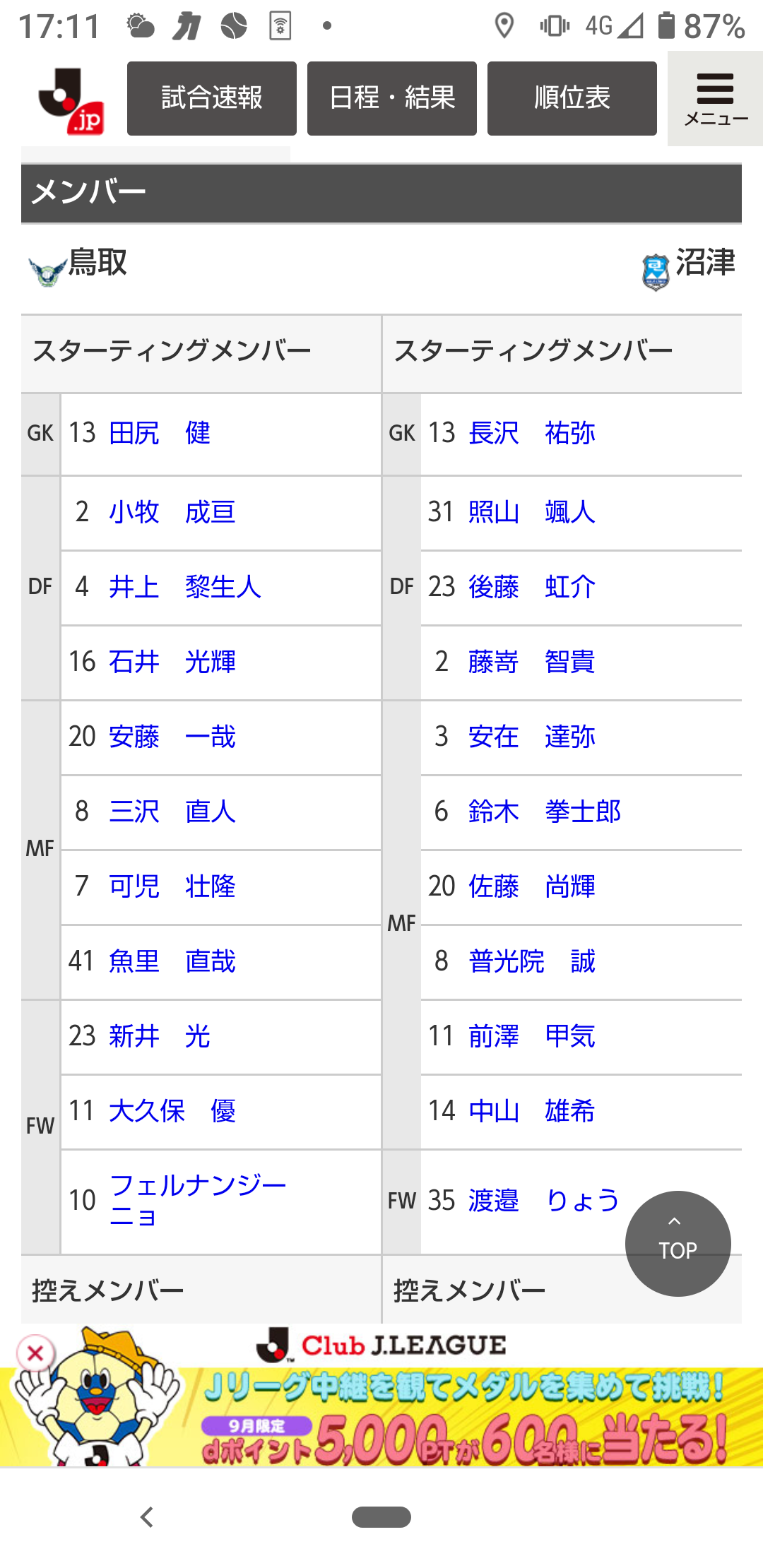Tap the J.League jp logo home link

pos(71,100)
